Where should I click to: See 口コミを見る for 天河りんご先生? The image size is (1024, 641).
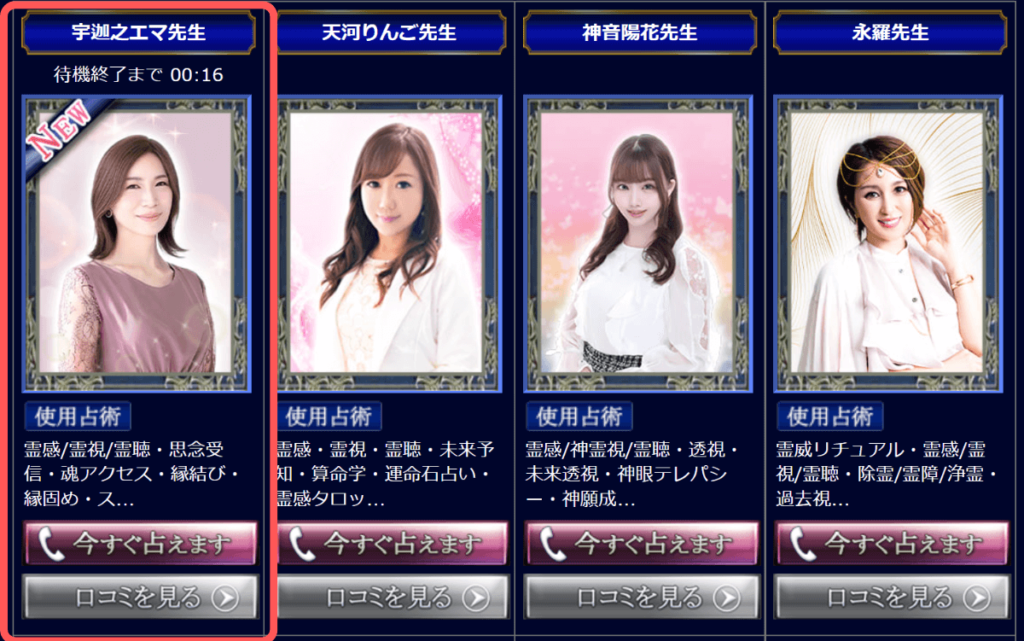coord(391,598)
